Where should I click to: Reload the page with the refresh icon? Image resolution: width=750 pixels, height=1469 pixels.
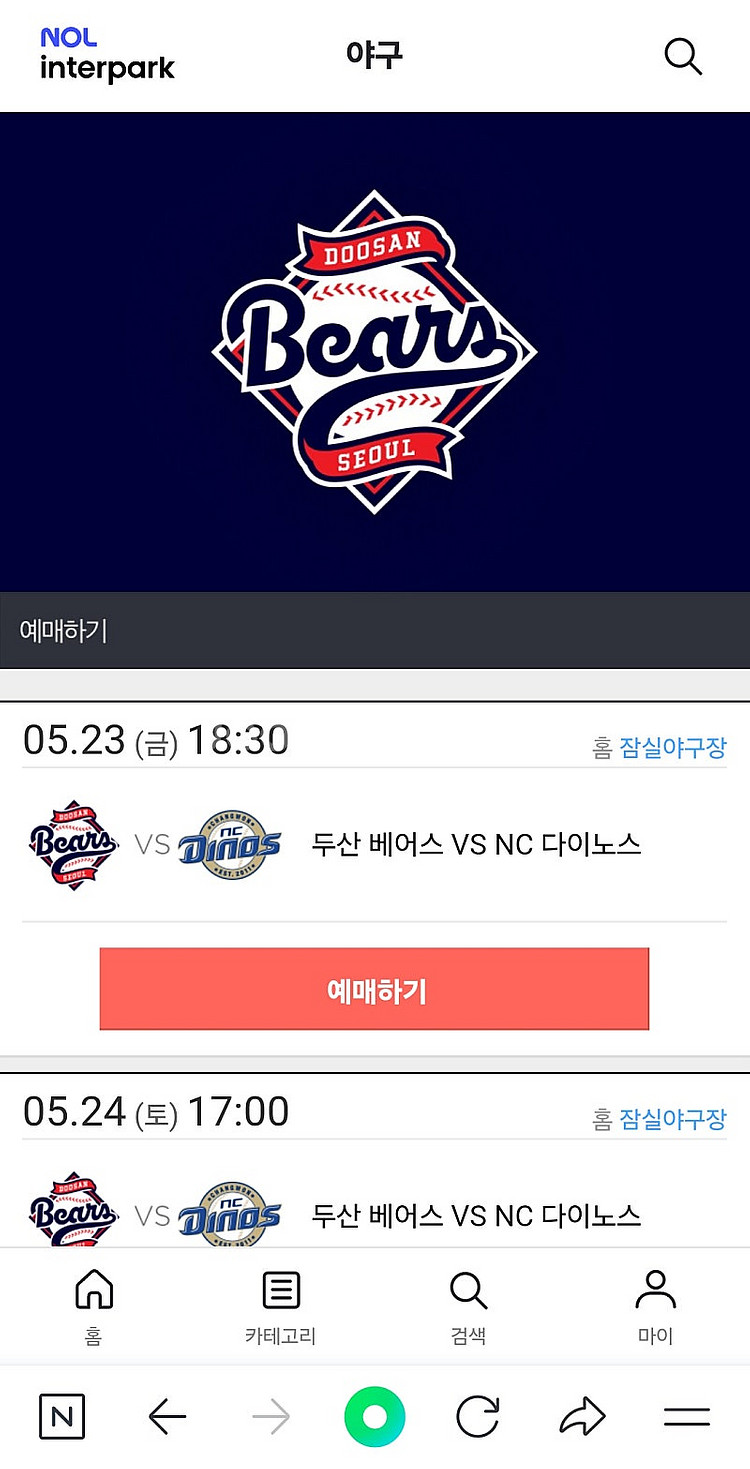(477, 1416)
